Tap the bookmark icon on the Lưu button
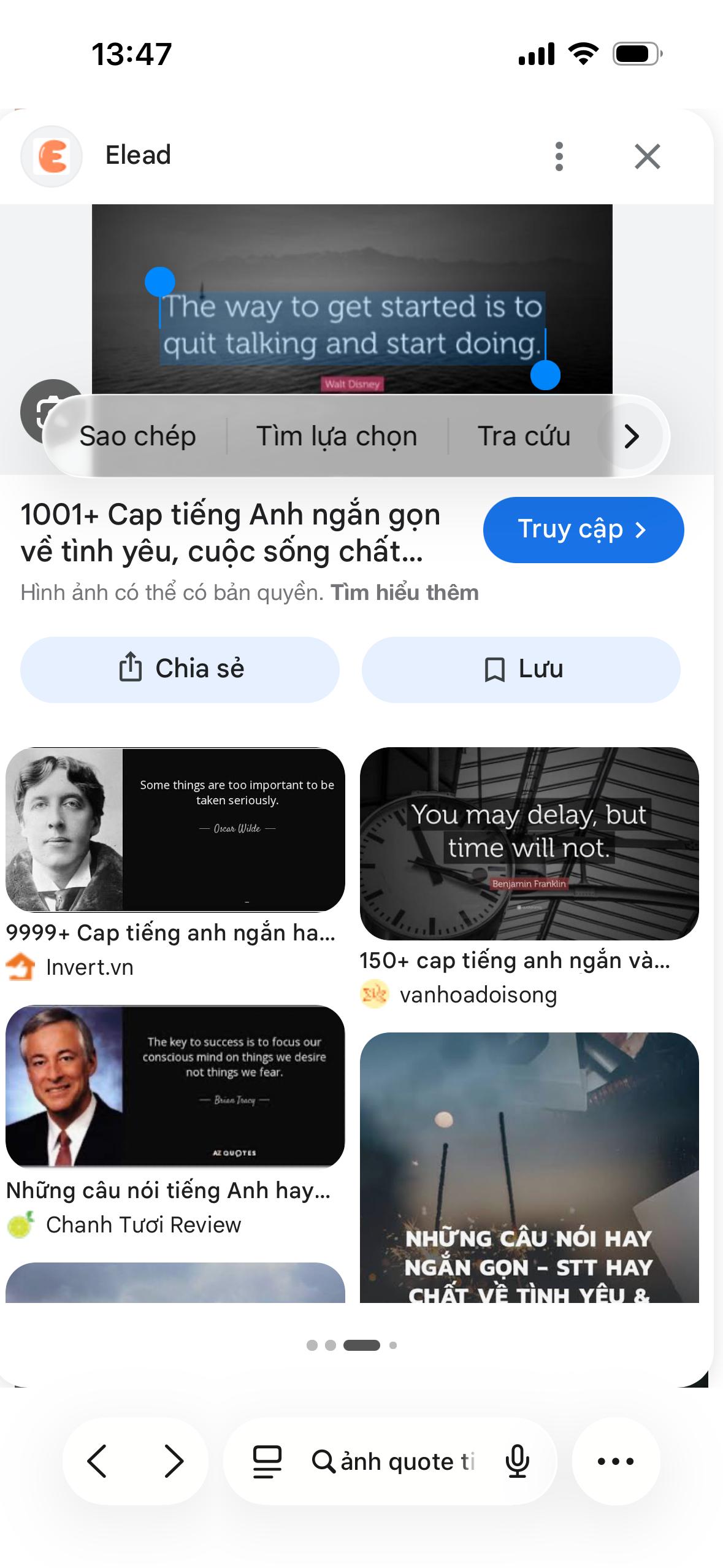This screenshot has width=723, height=1568. coord(494,669)
